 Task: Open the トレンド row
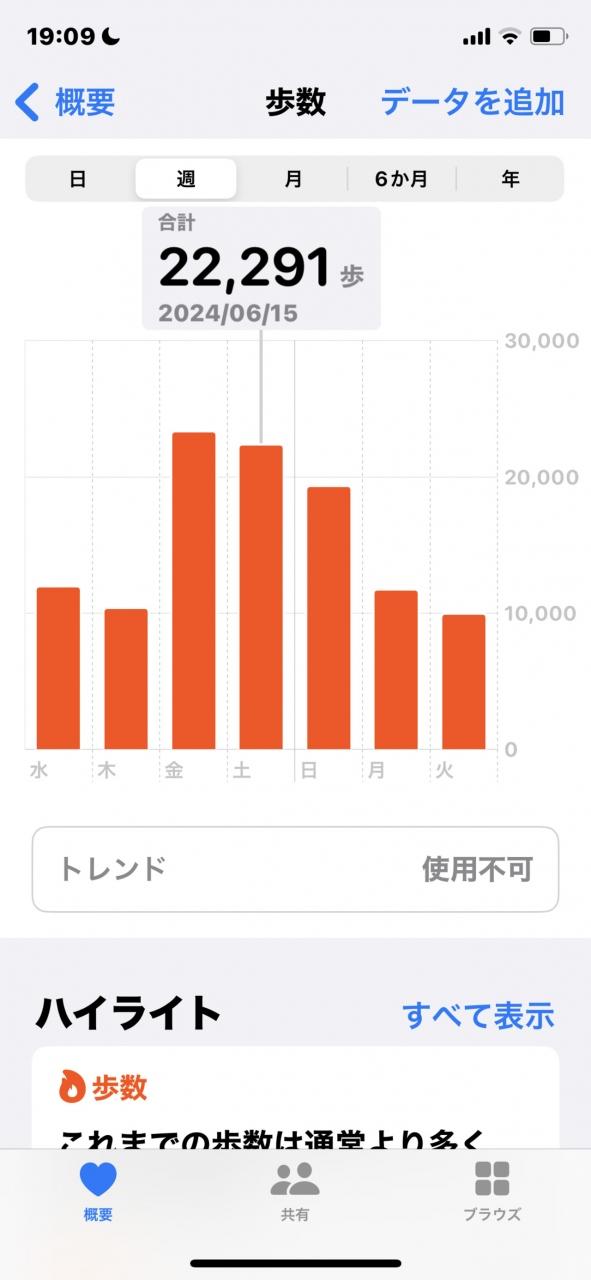pos(295,869)
